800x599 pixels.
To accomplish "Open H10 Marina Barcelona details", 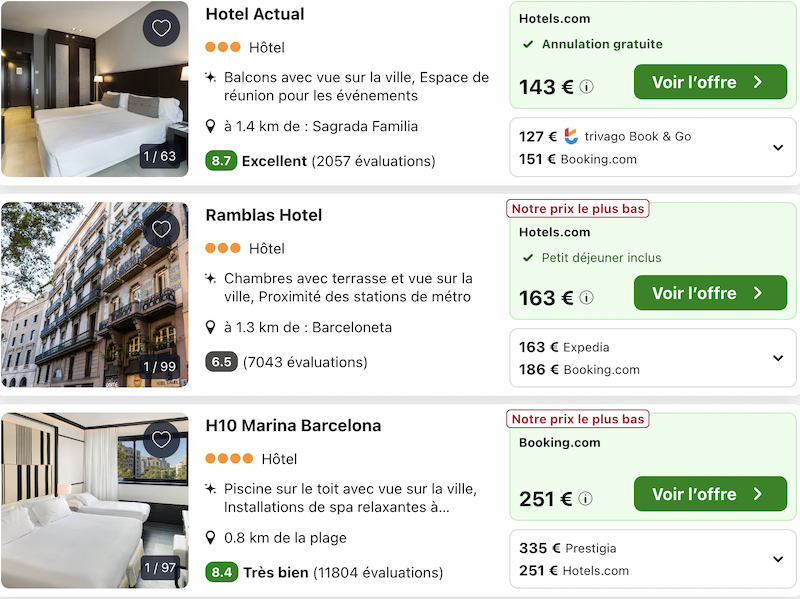I will [293, 425].
